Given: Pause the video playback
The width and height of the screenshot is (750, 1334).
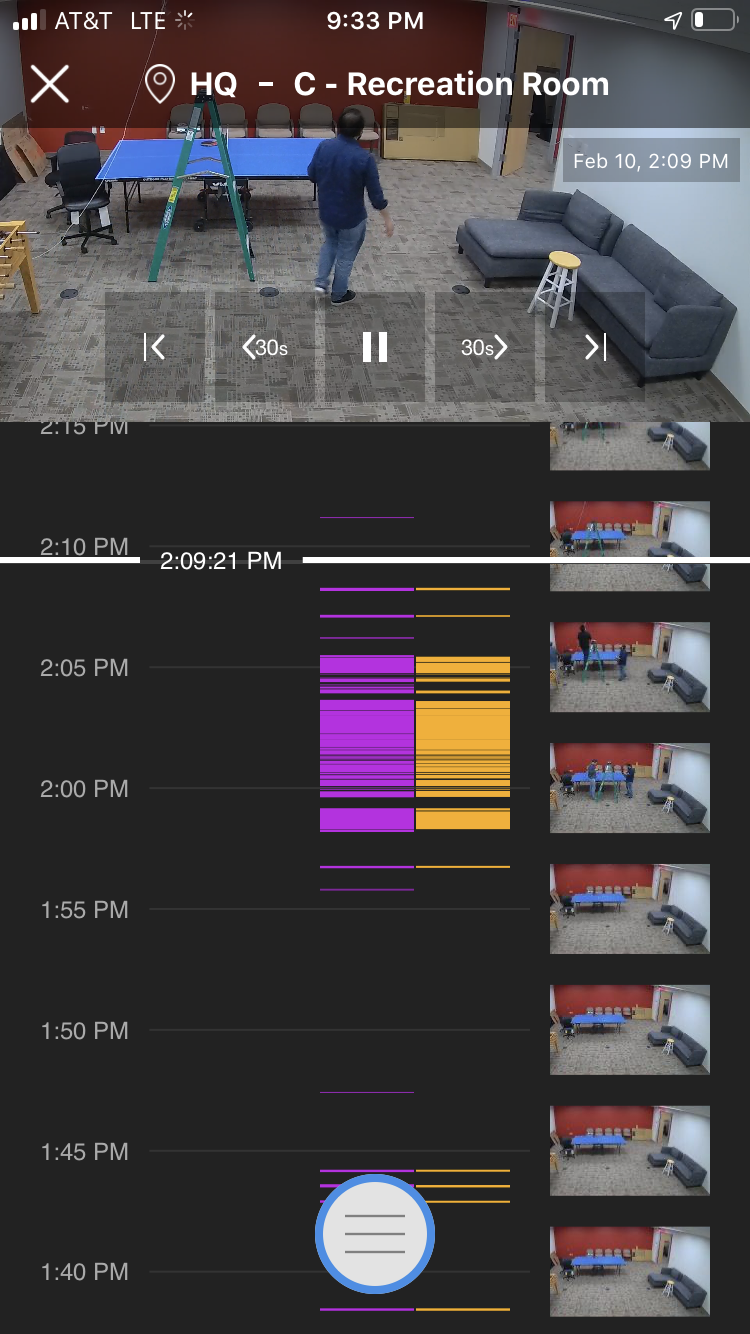Looking at the screenshot, I should [375, 347].
